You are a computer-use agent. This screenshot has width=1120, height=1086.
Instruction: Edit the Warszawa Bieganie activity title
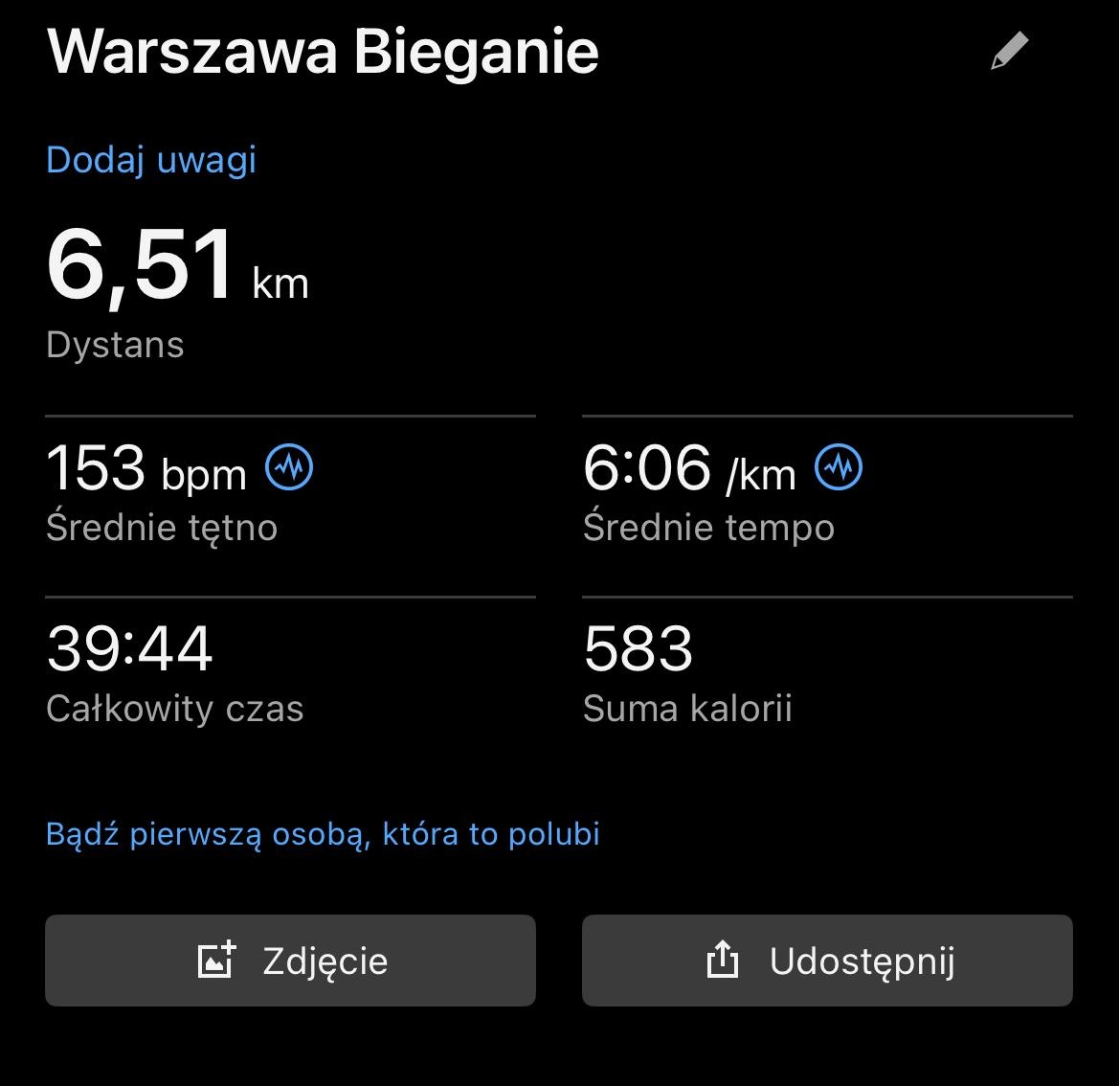pos(1009,52)
